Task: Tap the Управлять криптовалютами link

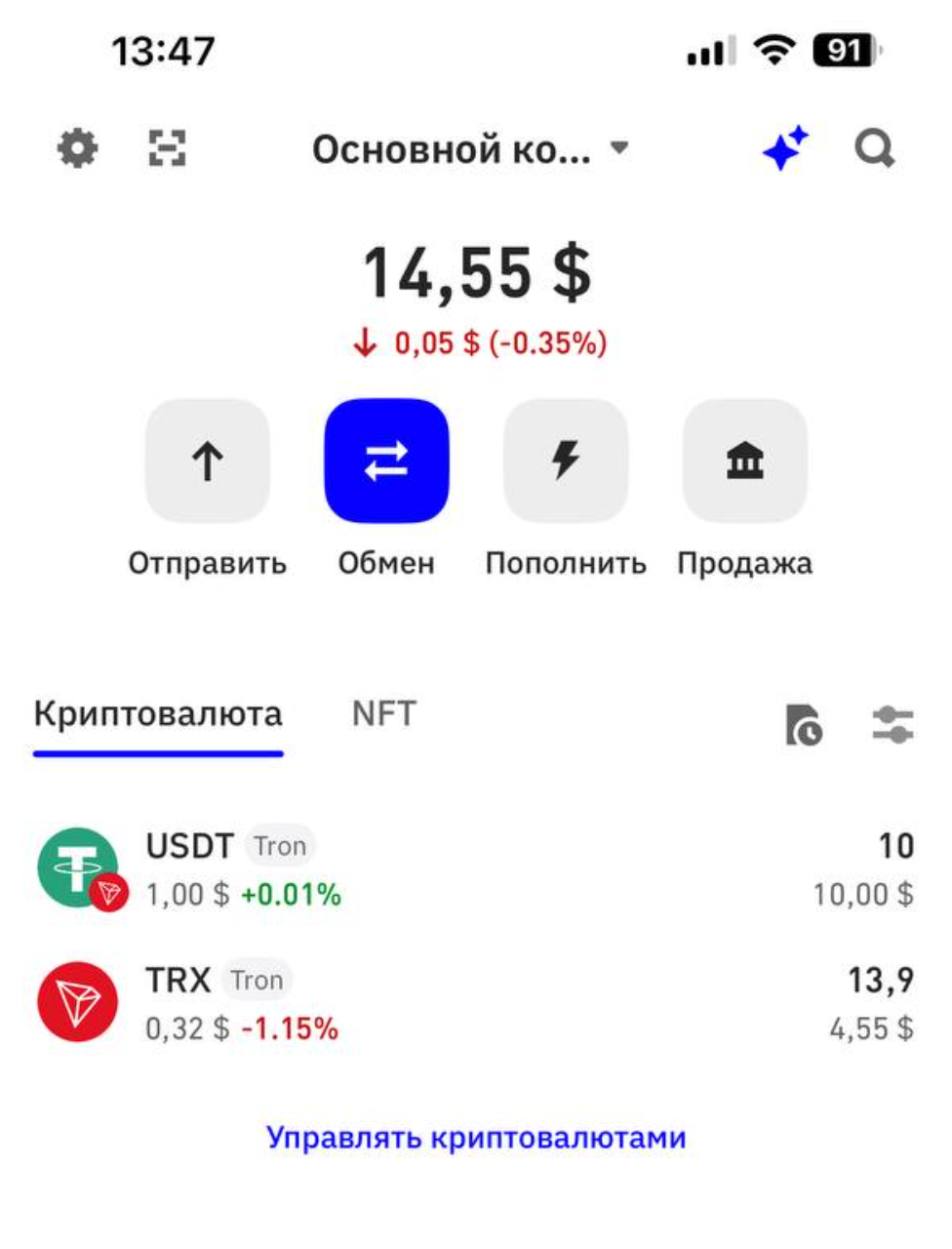Action: point(476,1138)
